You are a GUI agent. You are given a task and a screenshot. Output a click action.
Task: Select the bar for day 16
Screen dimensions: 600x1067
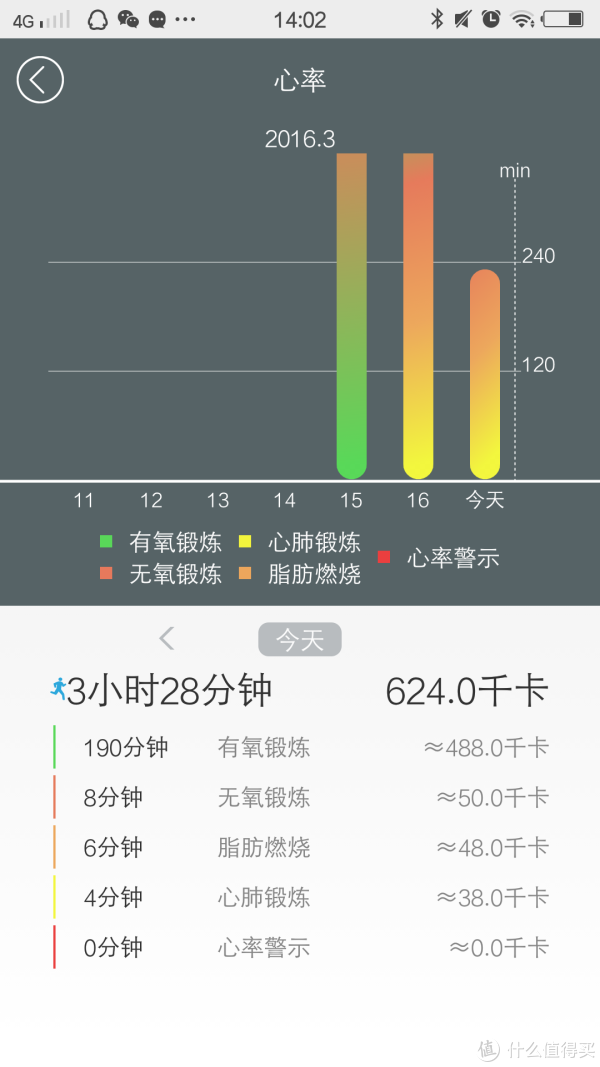[x=418, y=316]
